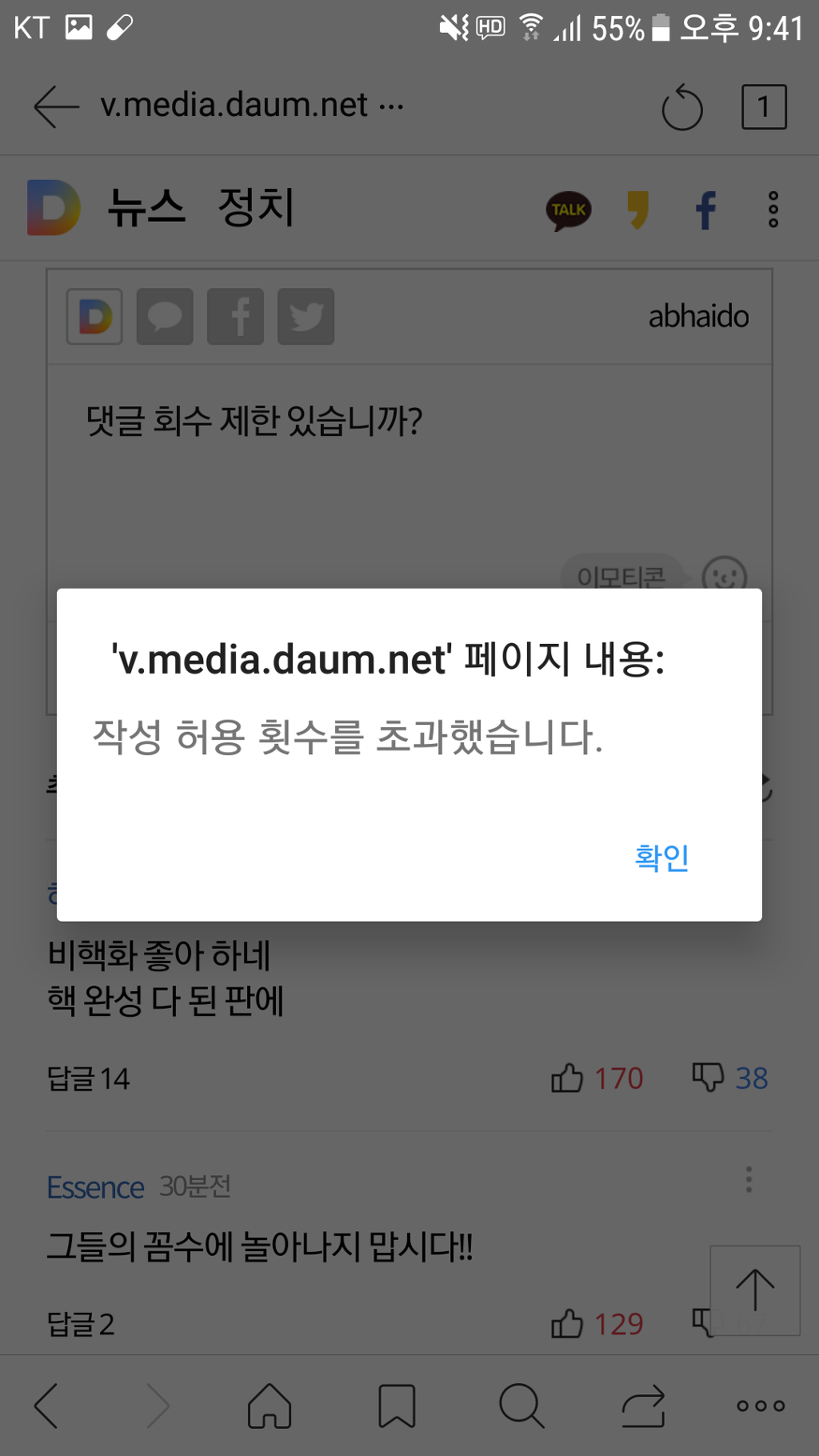The height and width of the screenshot is (1456, 819).
Task: Share article on Facebook from header
Action: point(705,210)
